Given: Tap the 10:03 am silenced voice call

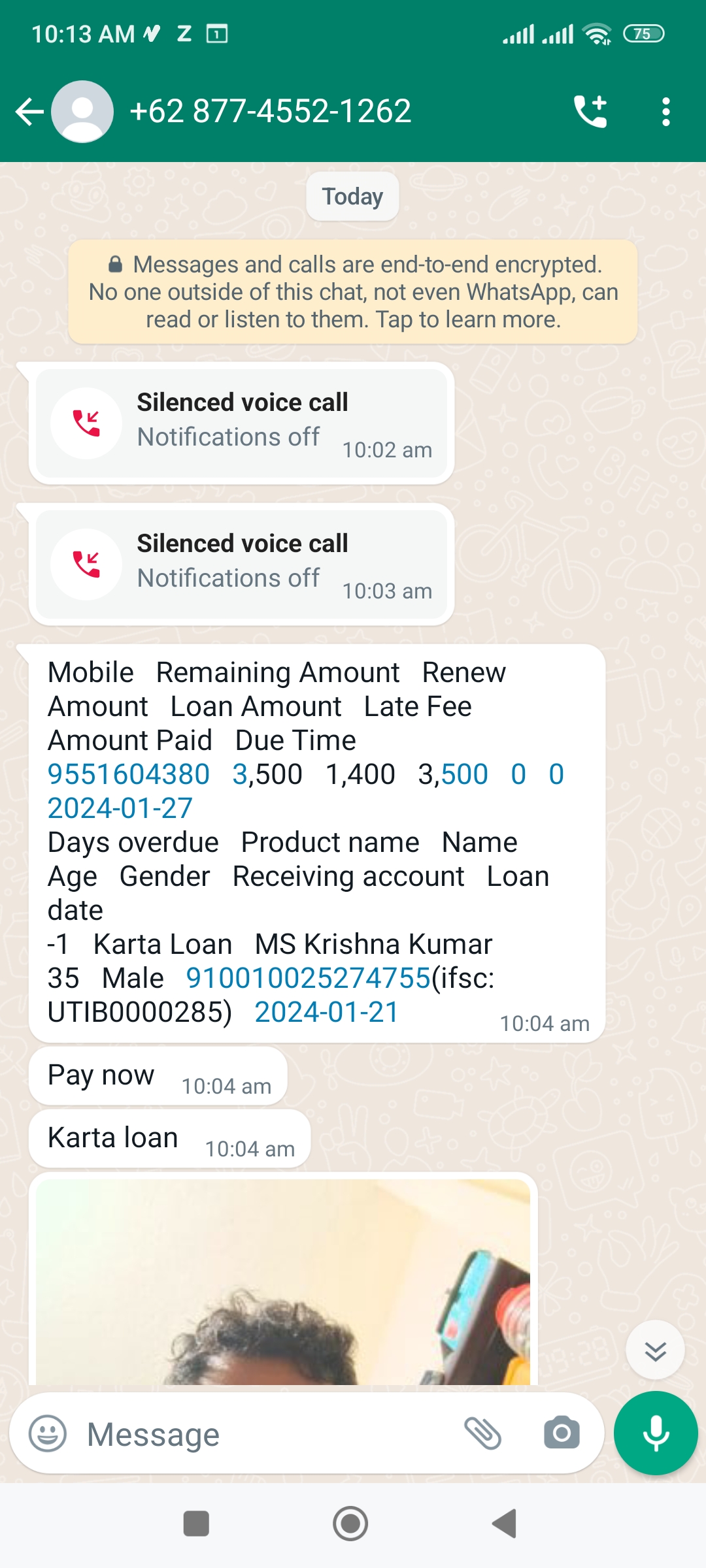Looking at the screenshot, I should [x=241, y=564].
